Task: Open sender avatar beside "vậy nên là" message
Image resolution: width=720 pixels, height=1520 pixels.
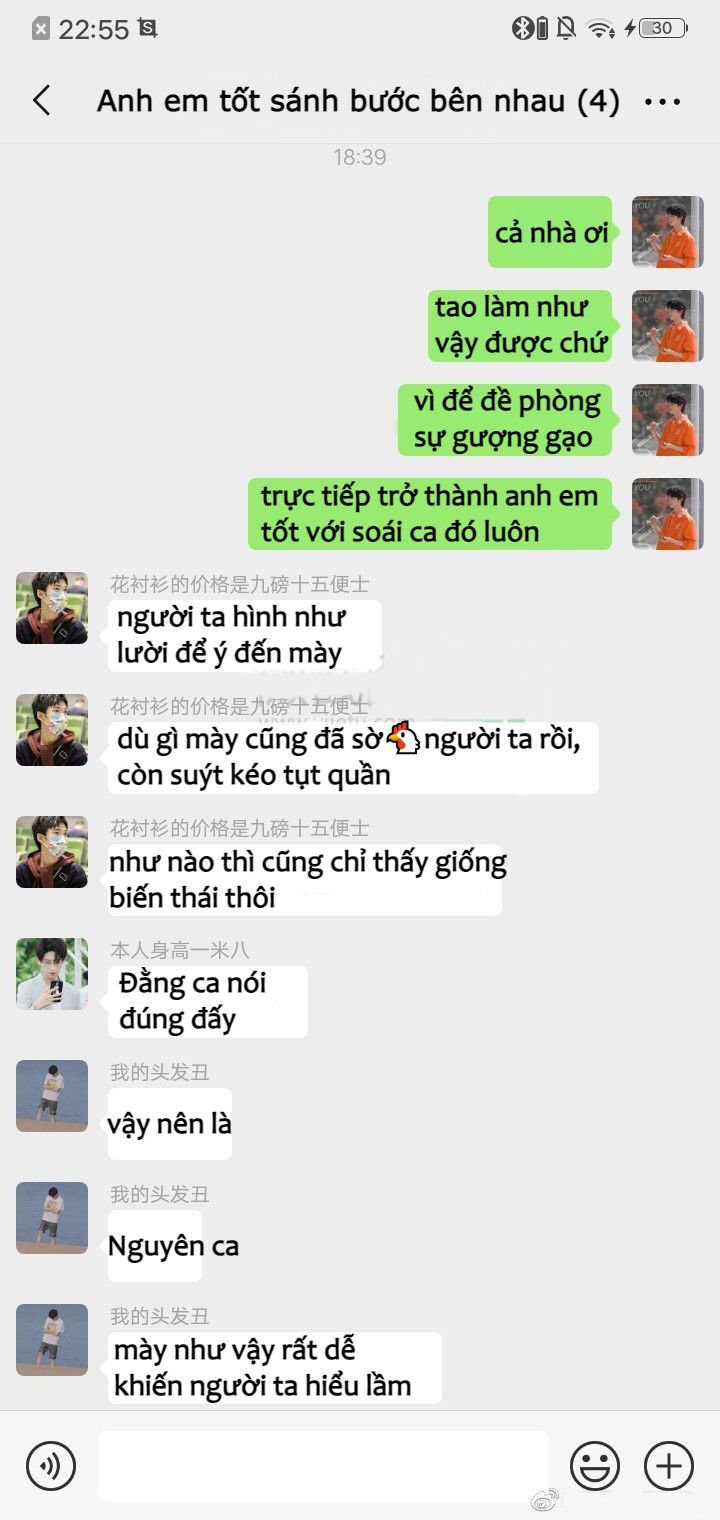Action: point(52,1096)
